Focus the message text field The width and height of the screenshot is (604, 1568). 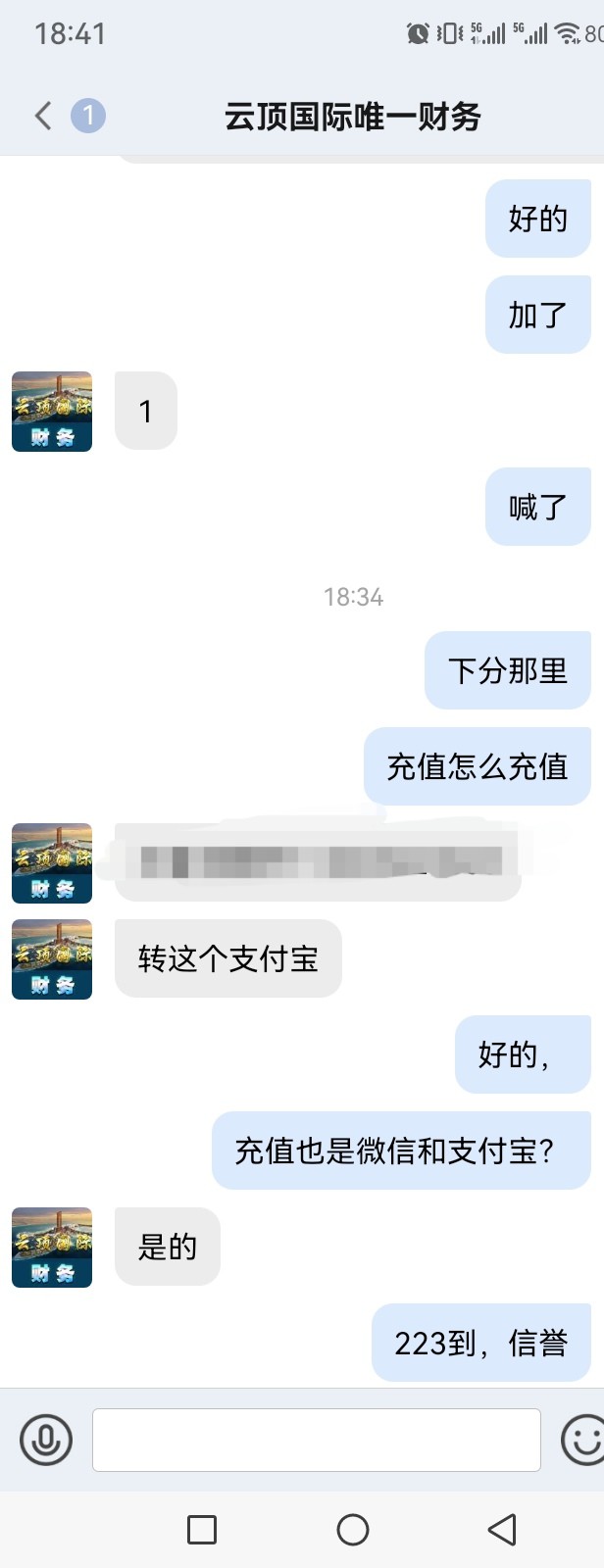tap(316, 1440)
